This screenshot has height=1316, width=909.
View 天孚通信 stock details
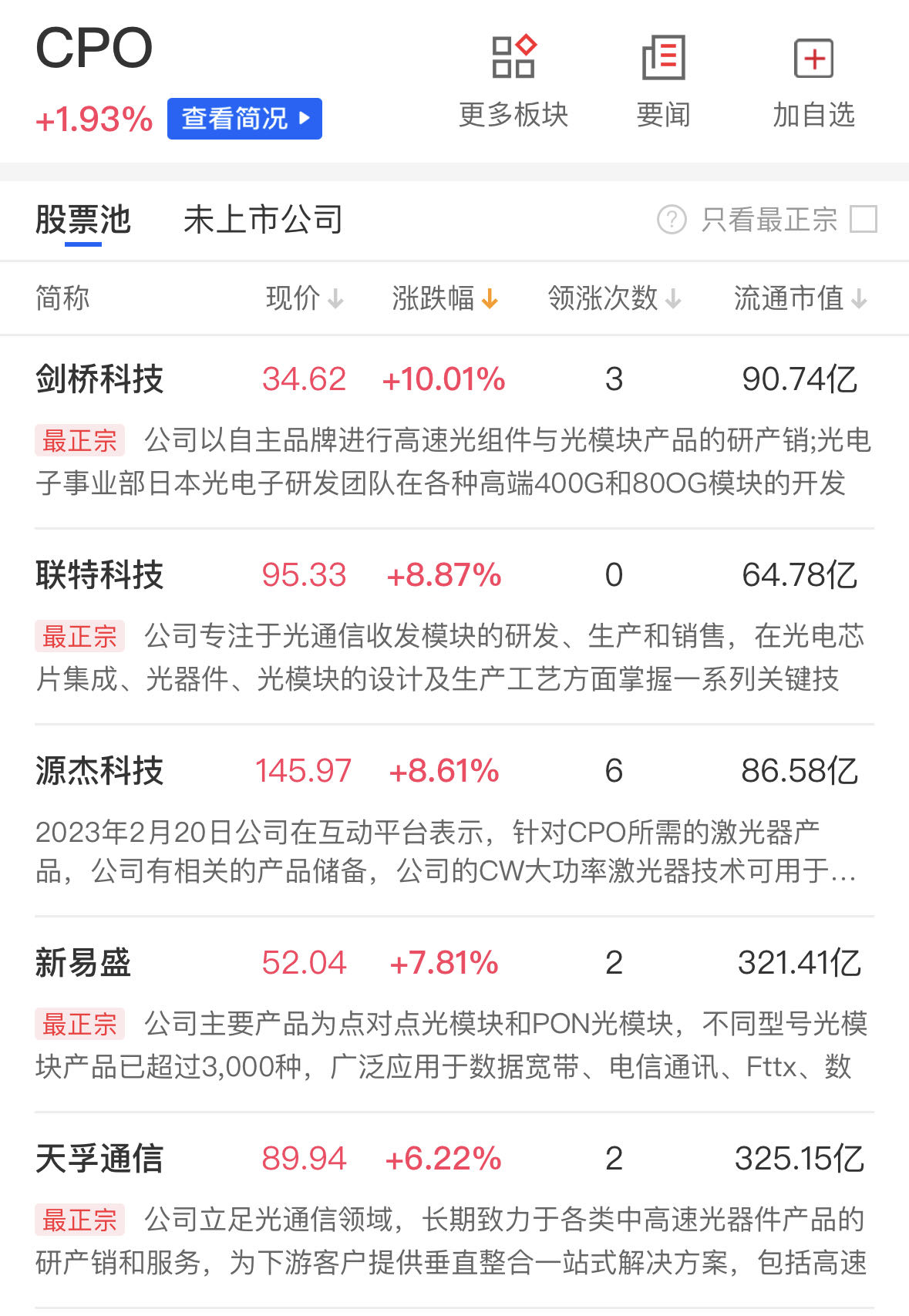click(99, 1159)
